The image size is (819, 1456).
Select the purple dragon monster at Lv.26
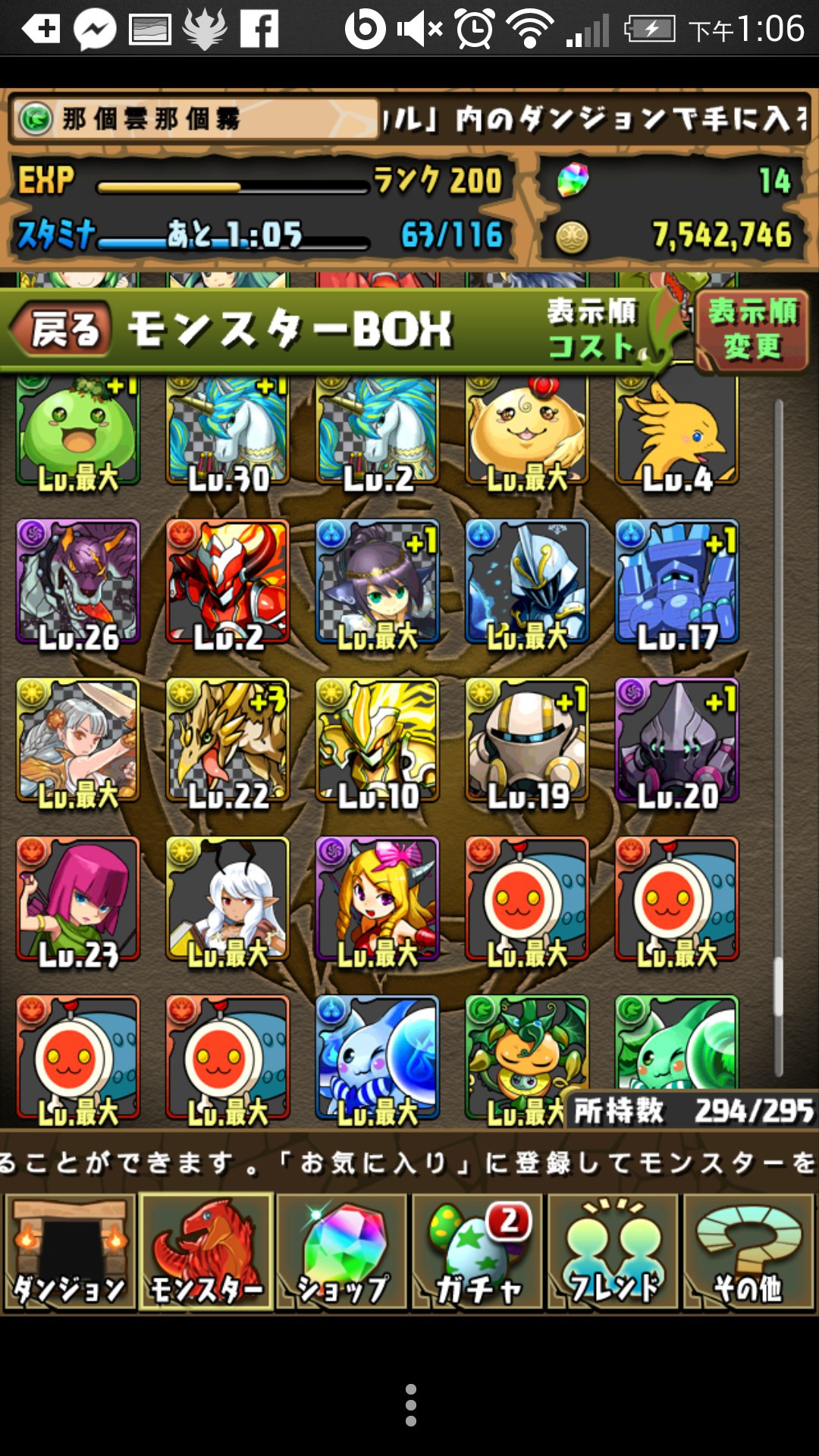(78, 582)
